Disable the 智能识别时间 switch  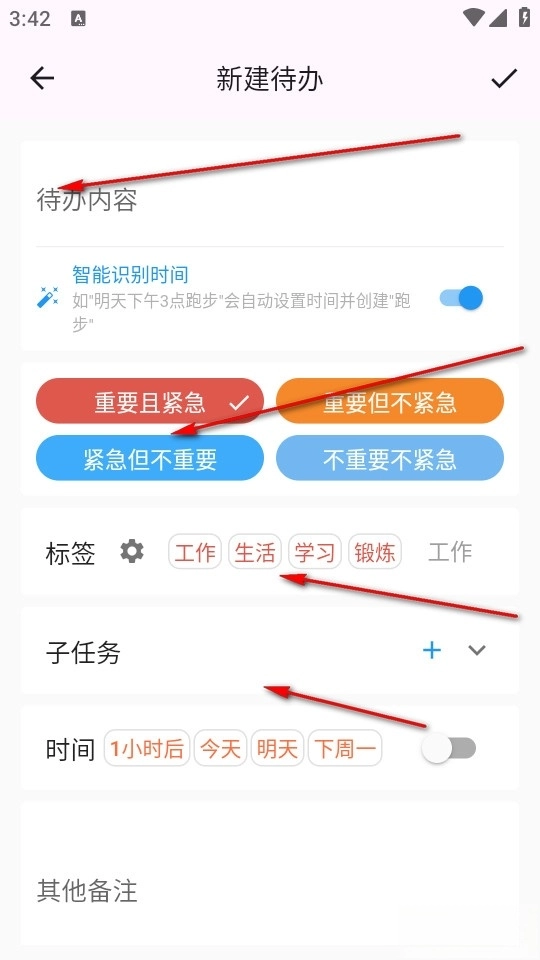(x=462, y=298)
